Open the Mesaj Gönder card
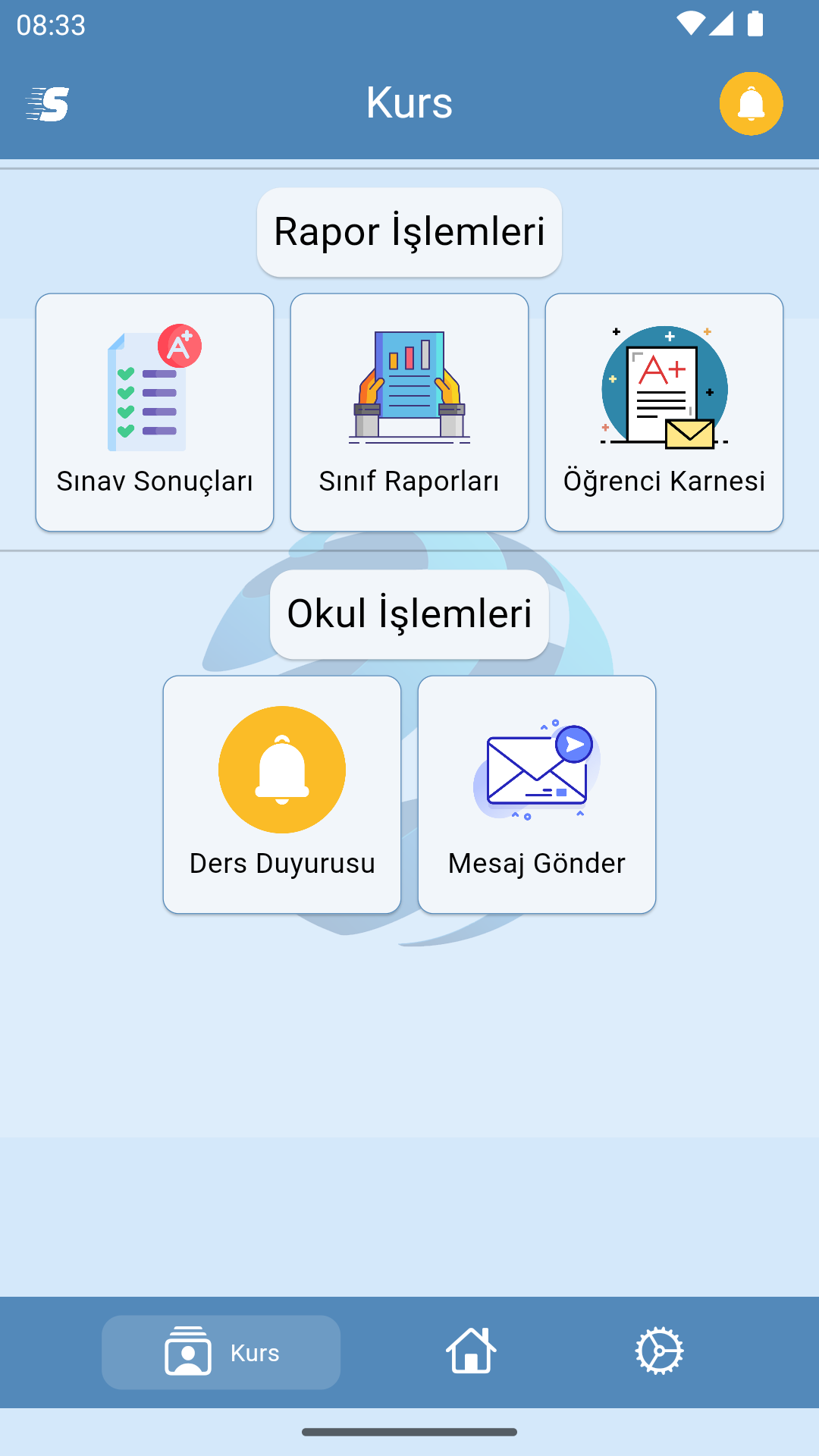 pos(537,795)
